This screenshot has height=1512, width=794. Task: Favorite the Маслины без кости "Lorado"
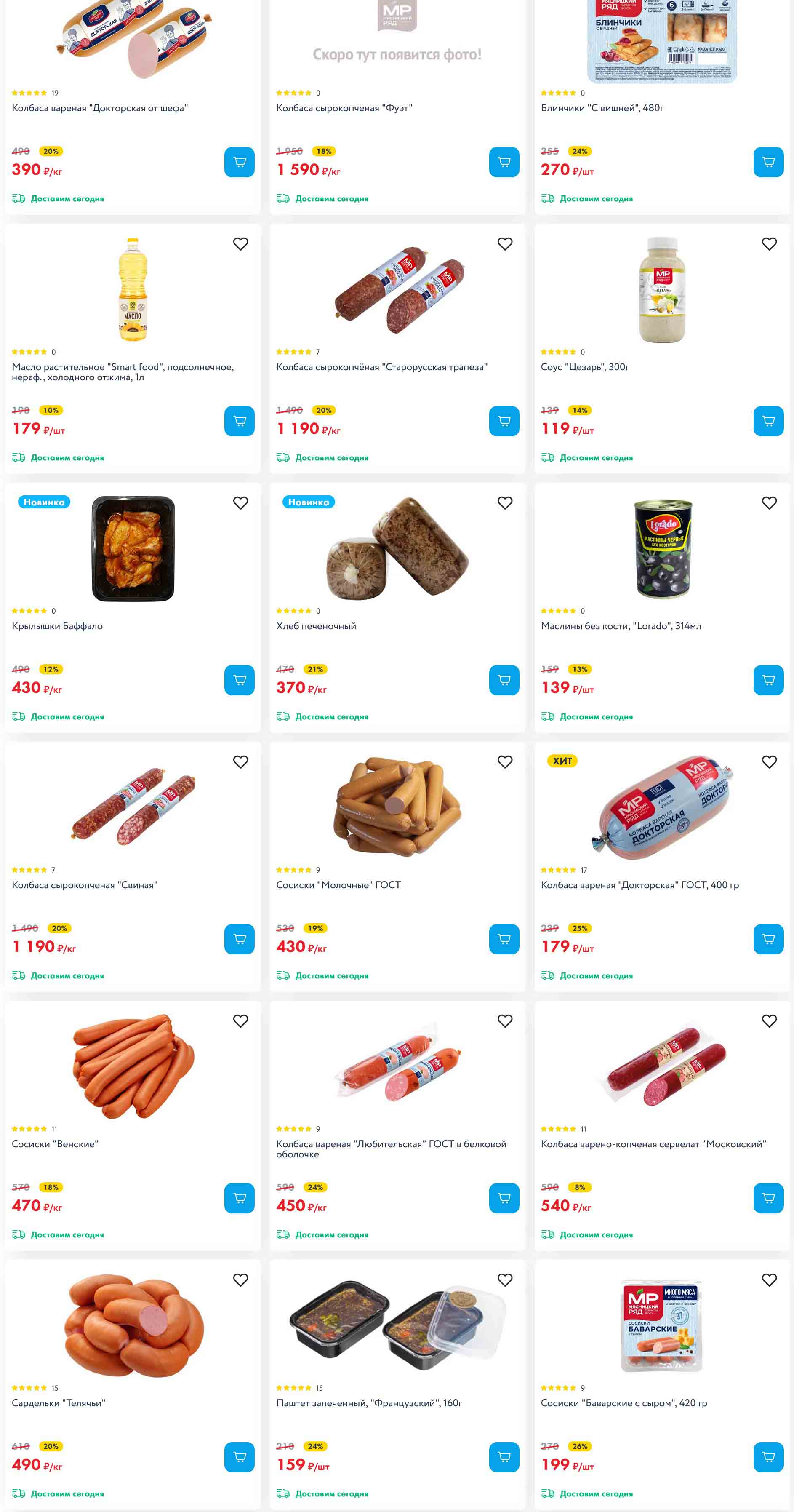pyautogui.click(x=769, y=502)
